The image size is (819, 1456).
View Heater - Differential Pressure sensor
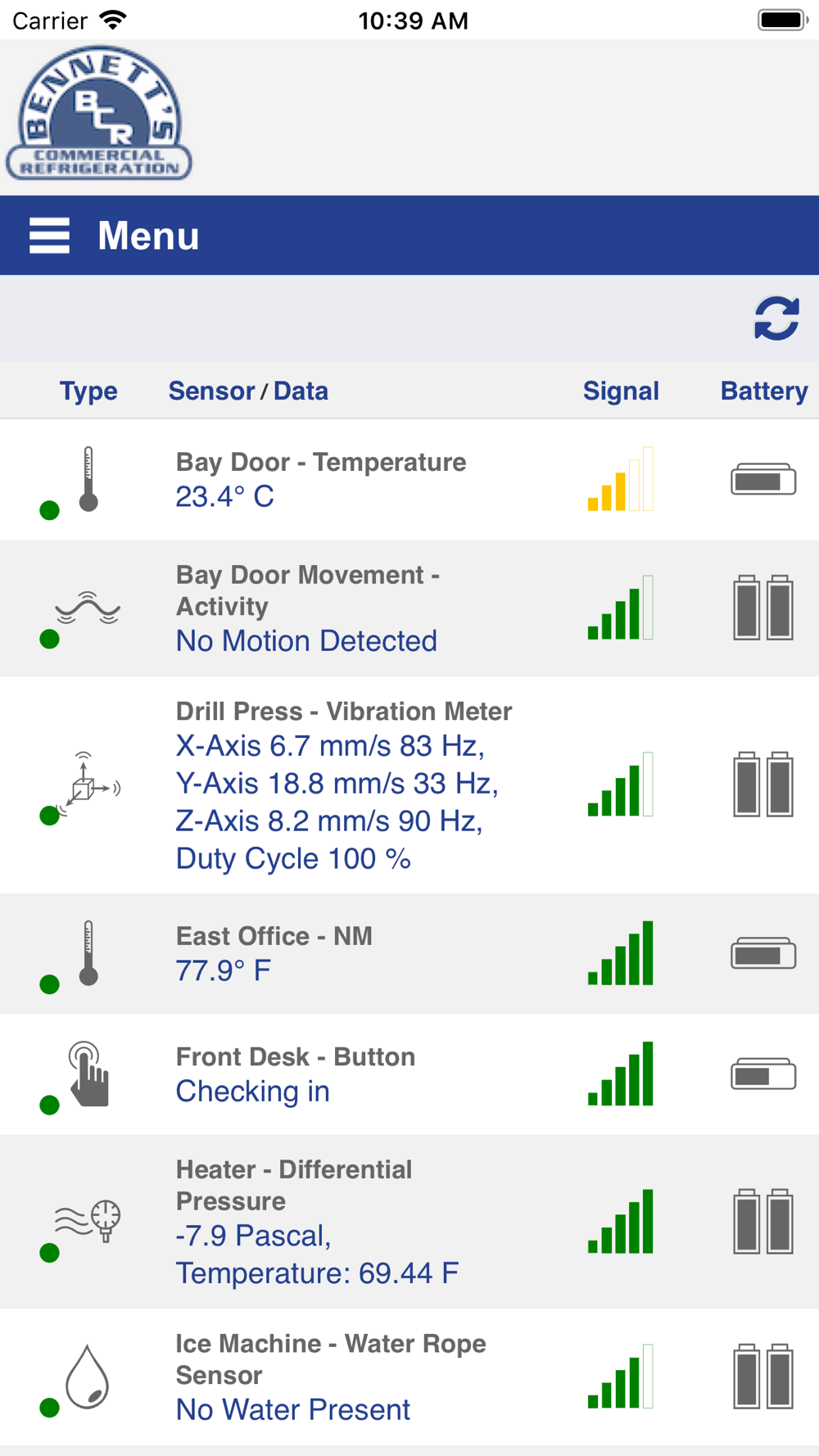pos(409,1222)
